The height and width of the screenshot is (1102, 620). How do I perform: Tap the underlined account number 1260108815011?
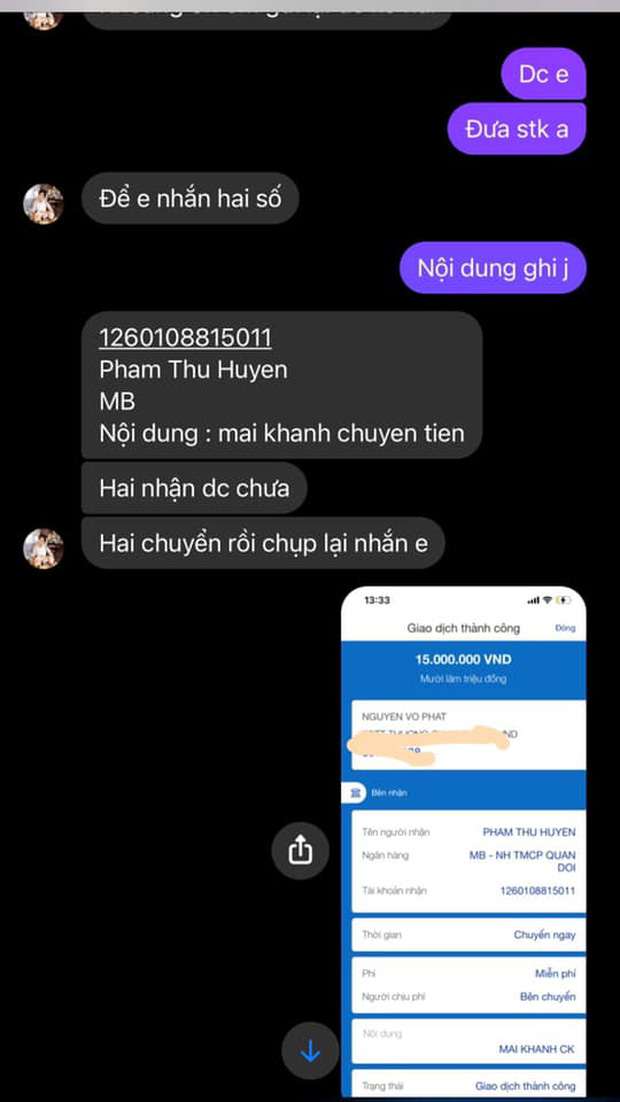pyautogui.click(x=185, y=338)
